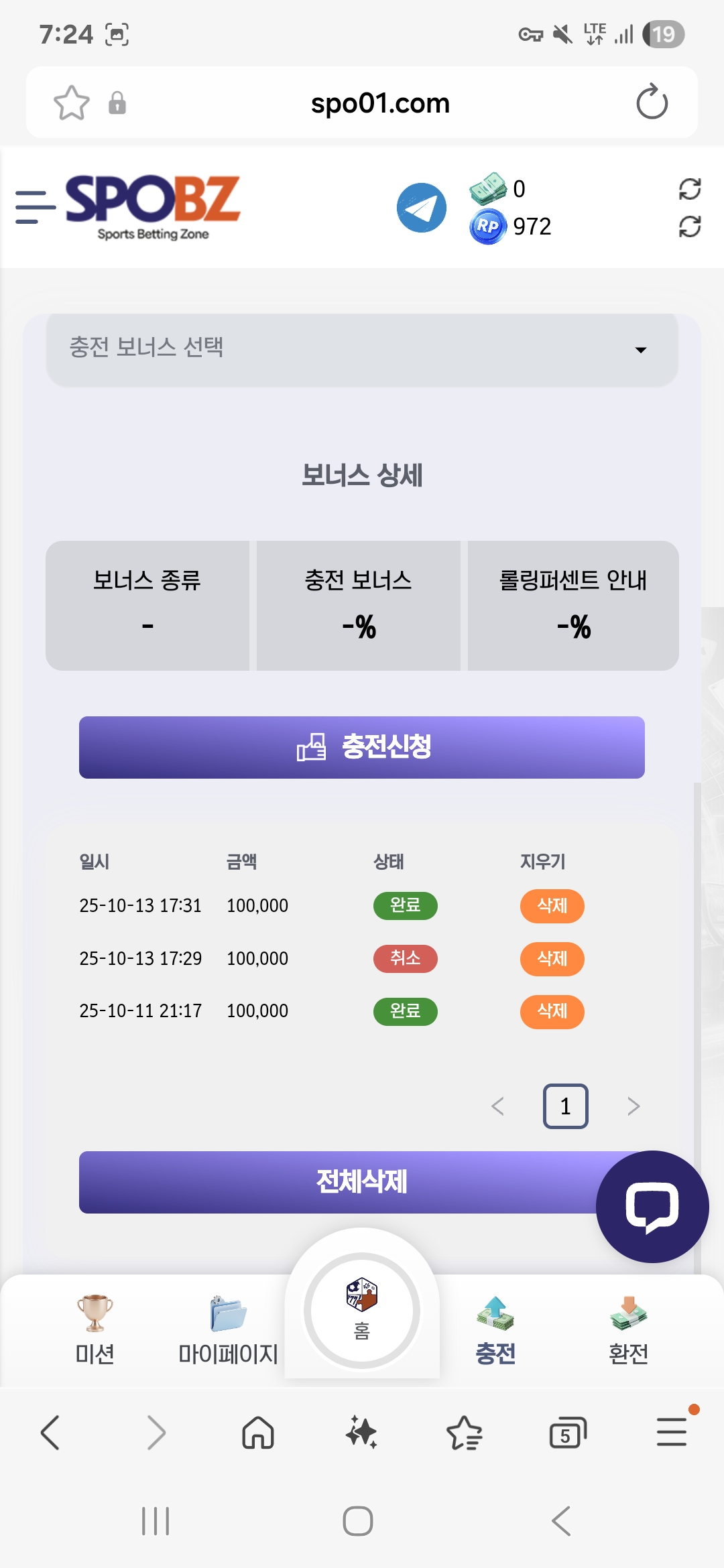Go to the next page of records
This screenshot has height=1568, width=724.
click(633, 1106)
